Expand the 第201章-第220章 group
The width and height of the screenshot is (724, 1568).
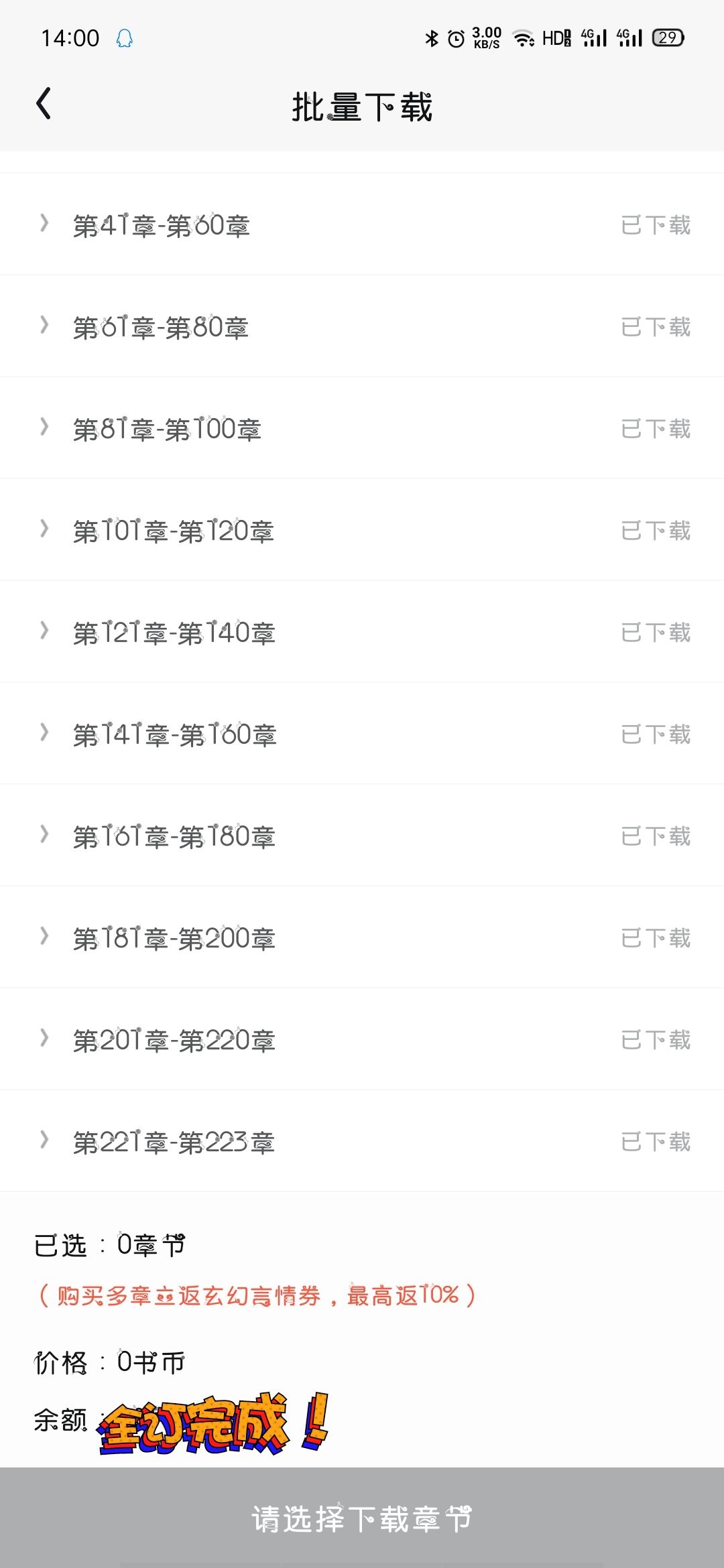click(x=44, y=1039)
